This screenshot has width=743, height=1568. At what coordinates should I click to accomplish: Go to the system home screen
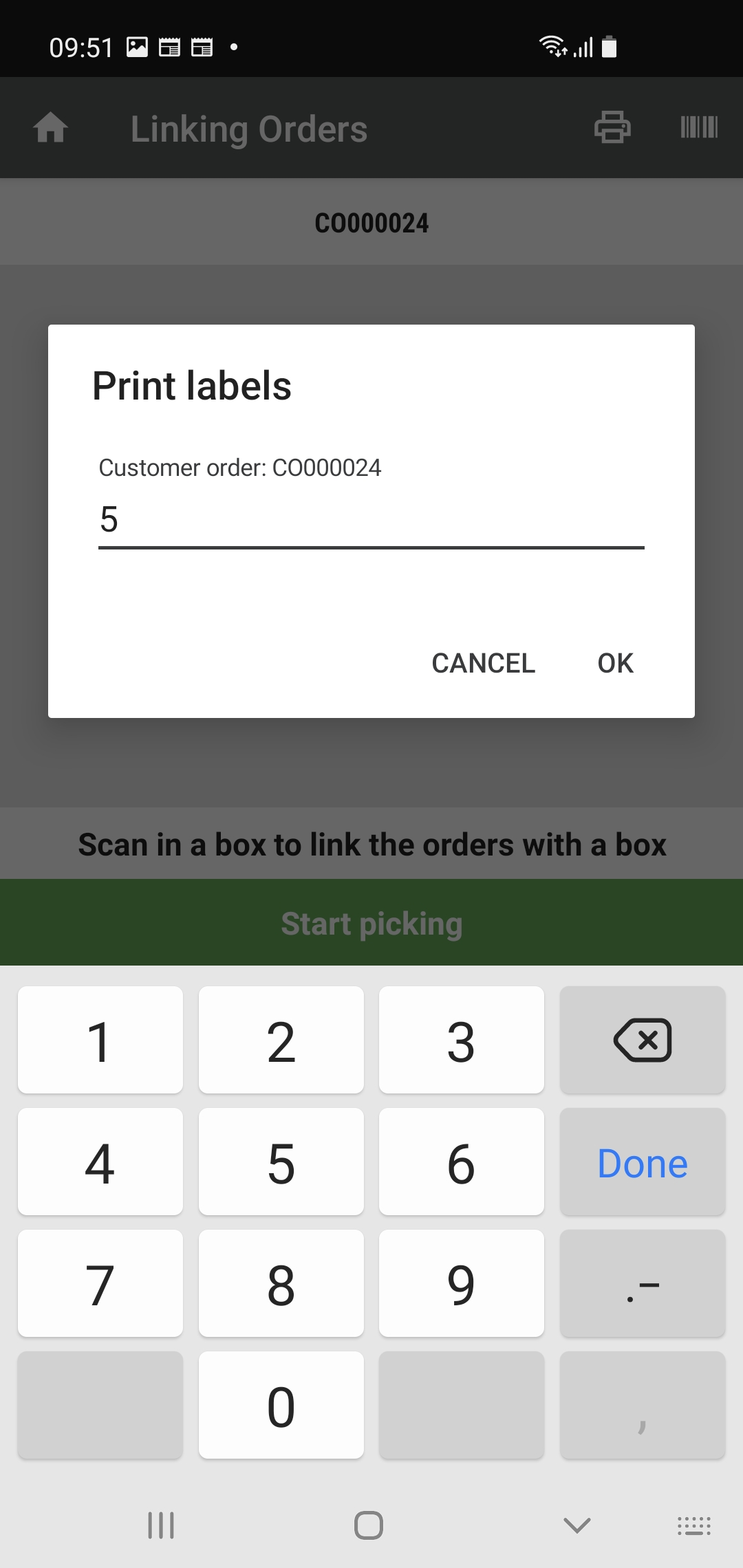(369, 1525)
